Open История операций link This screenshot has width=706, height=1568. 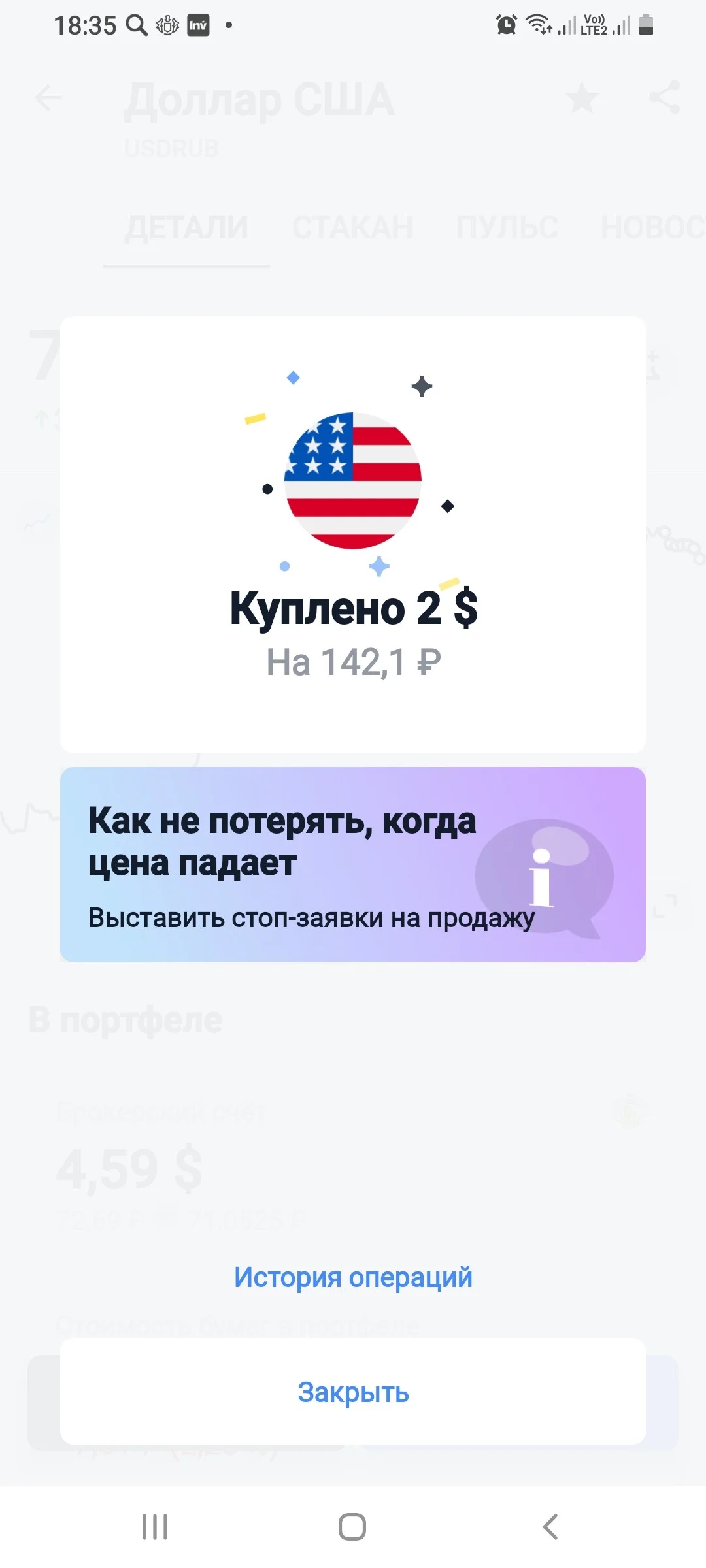click(353, 1277)
